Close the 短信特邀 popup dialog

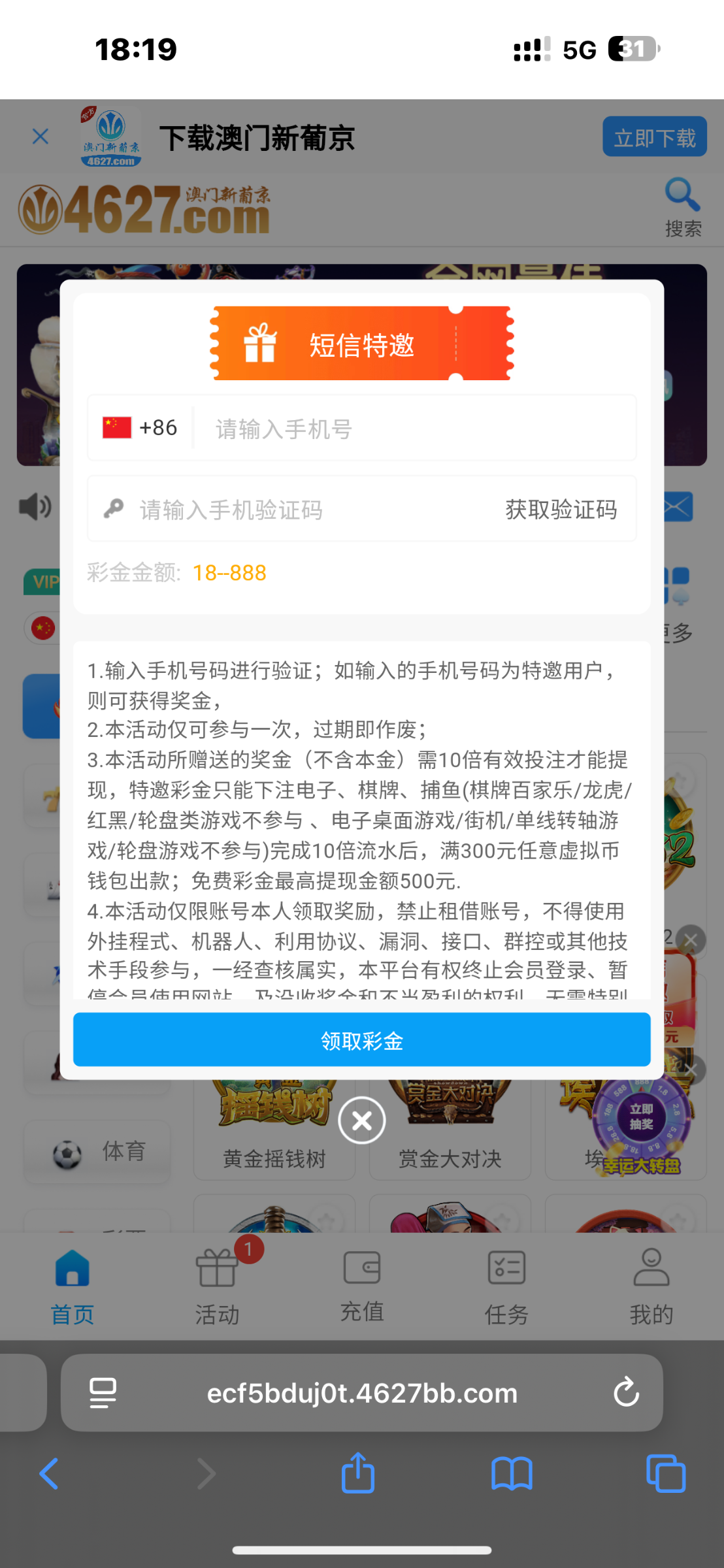[361, 1120]
